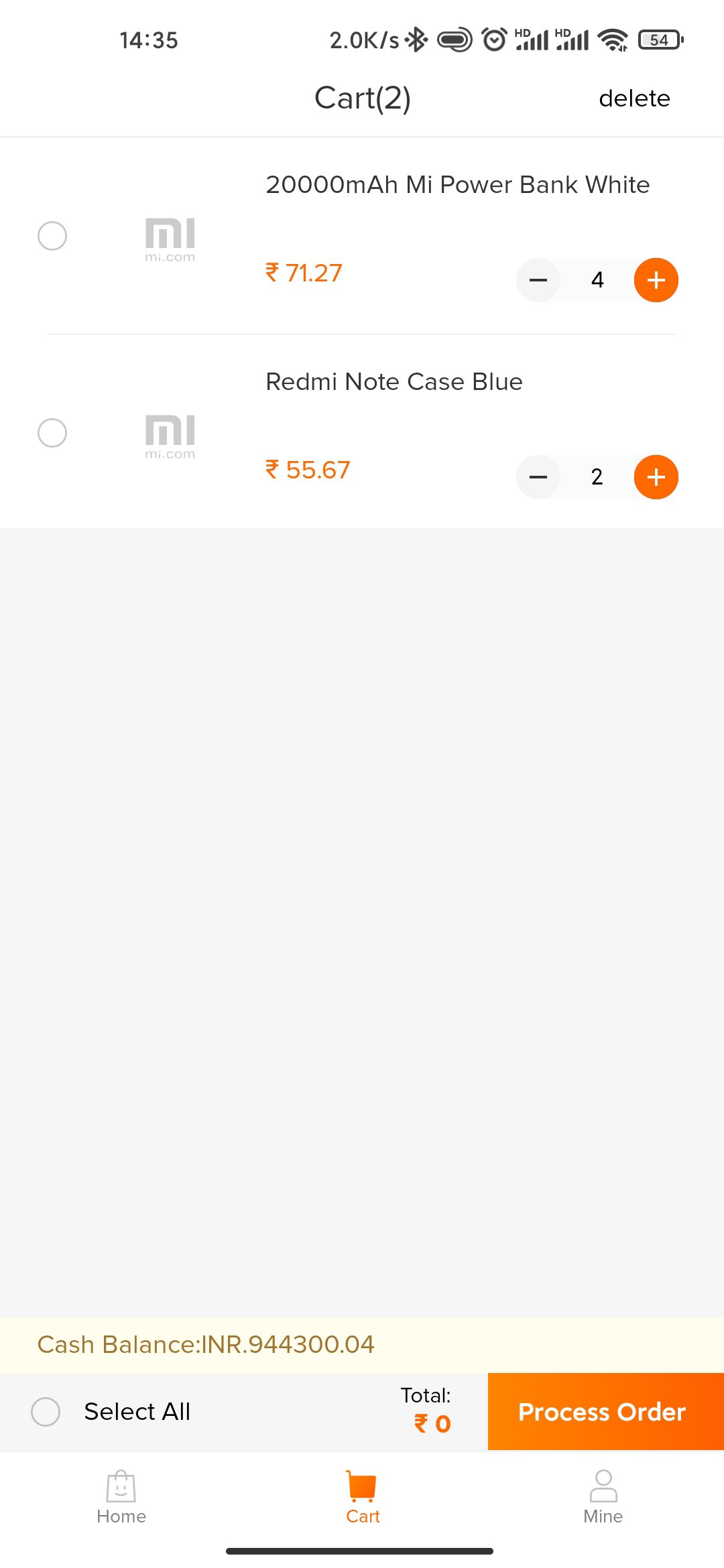Select the 20000mAh Mi Power Bank White item
This screenshot has height=1568, width=724.
(x=52, y=236)
